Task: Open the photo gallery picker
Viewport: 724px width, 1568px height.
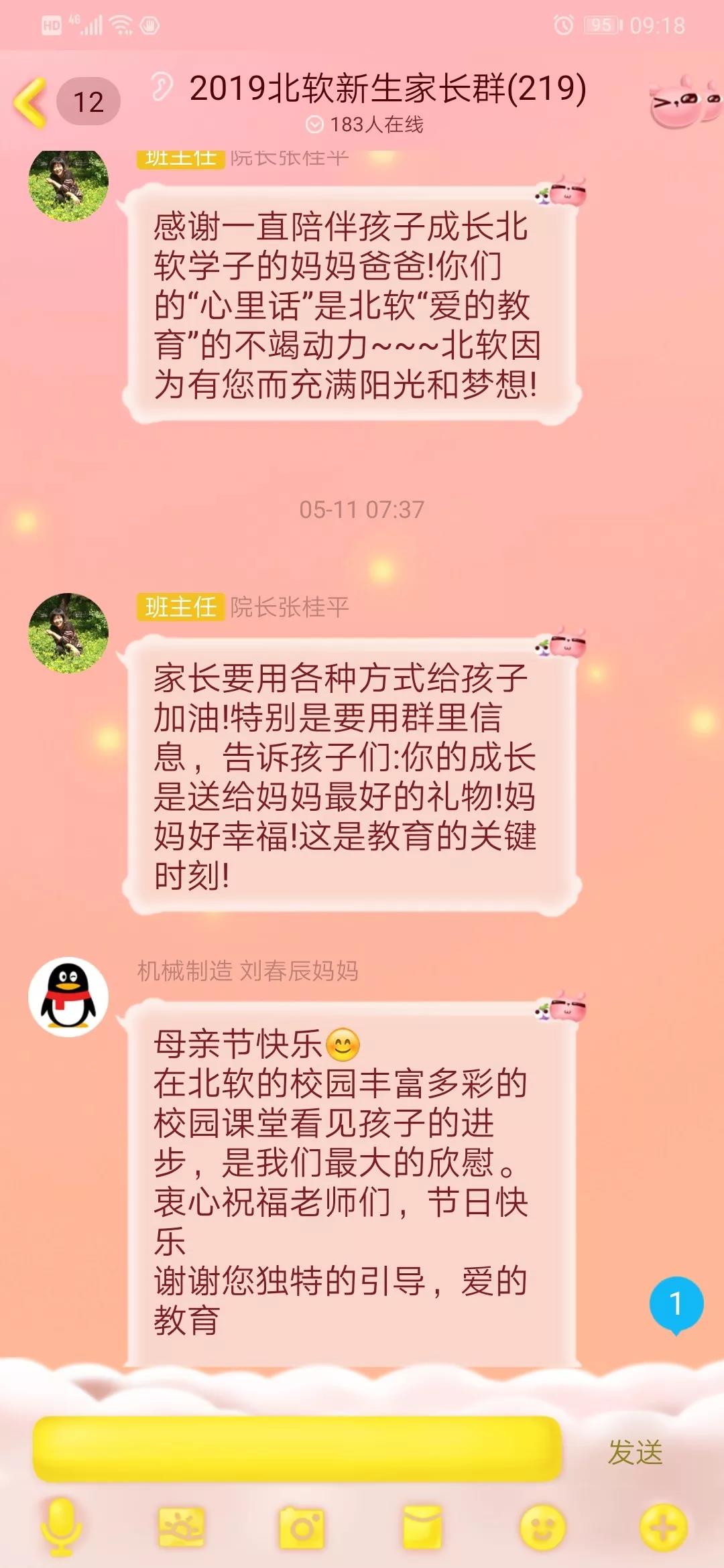Action: (x=181, y=1527)
